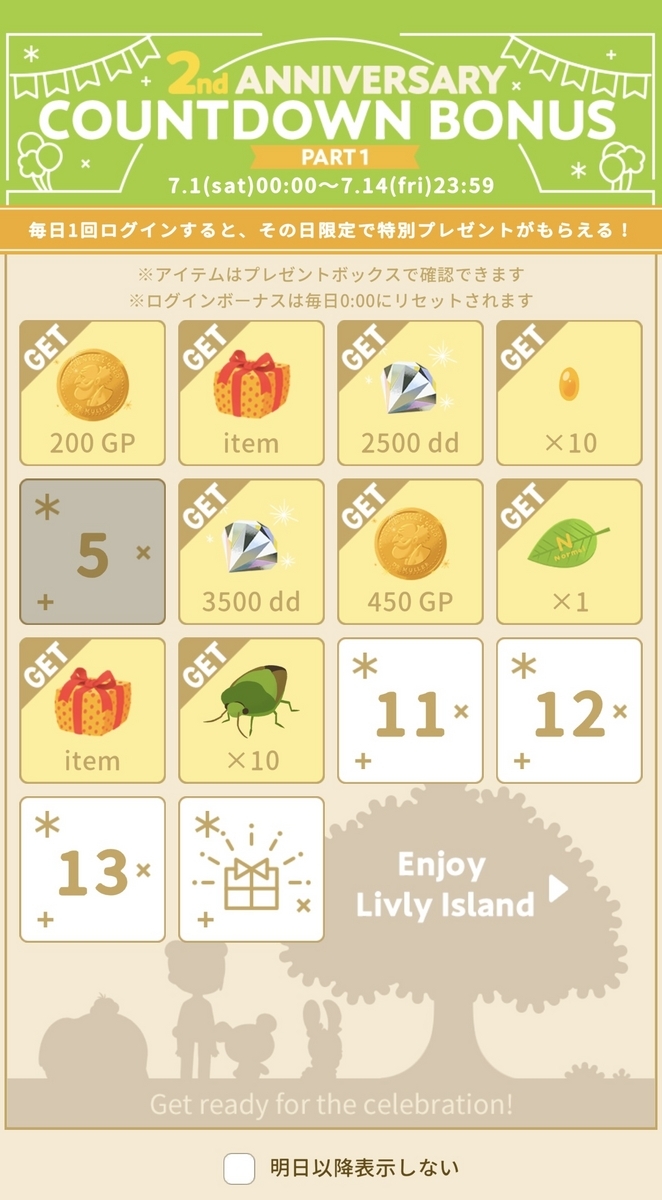
Task: Check the 明日以降表示しない checkbox
Action: coord(240,1167)
